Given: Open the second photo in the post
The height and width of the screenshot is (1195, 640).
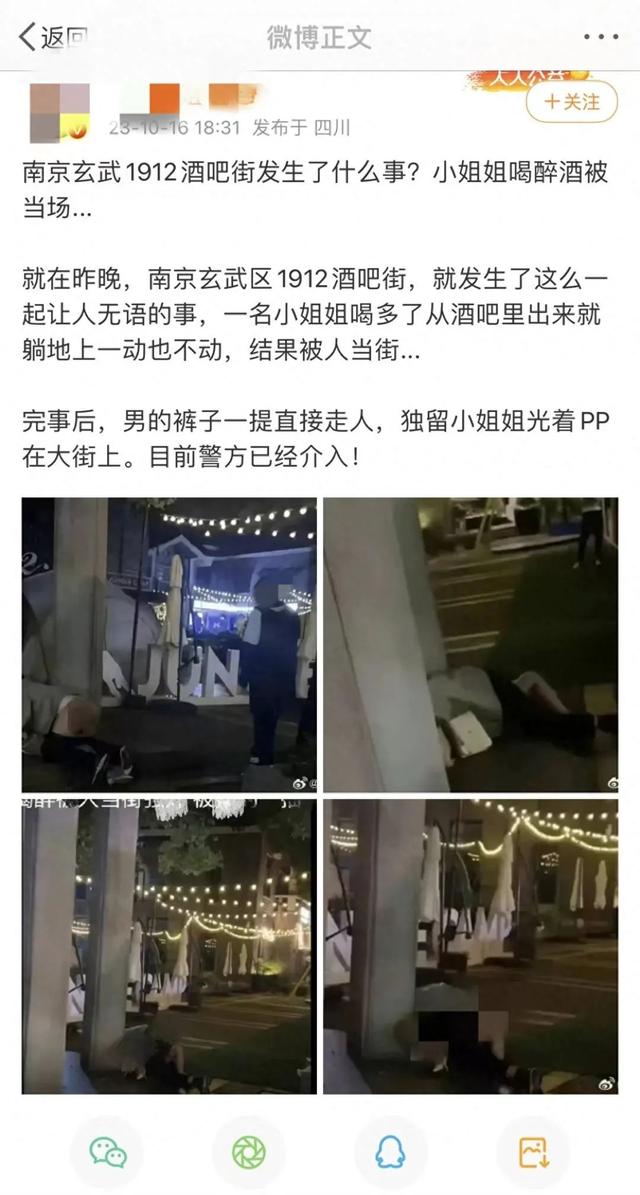Looking at the screenshot, I should coord(470,645).
